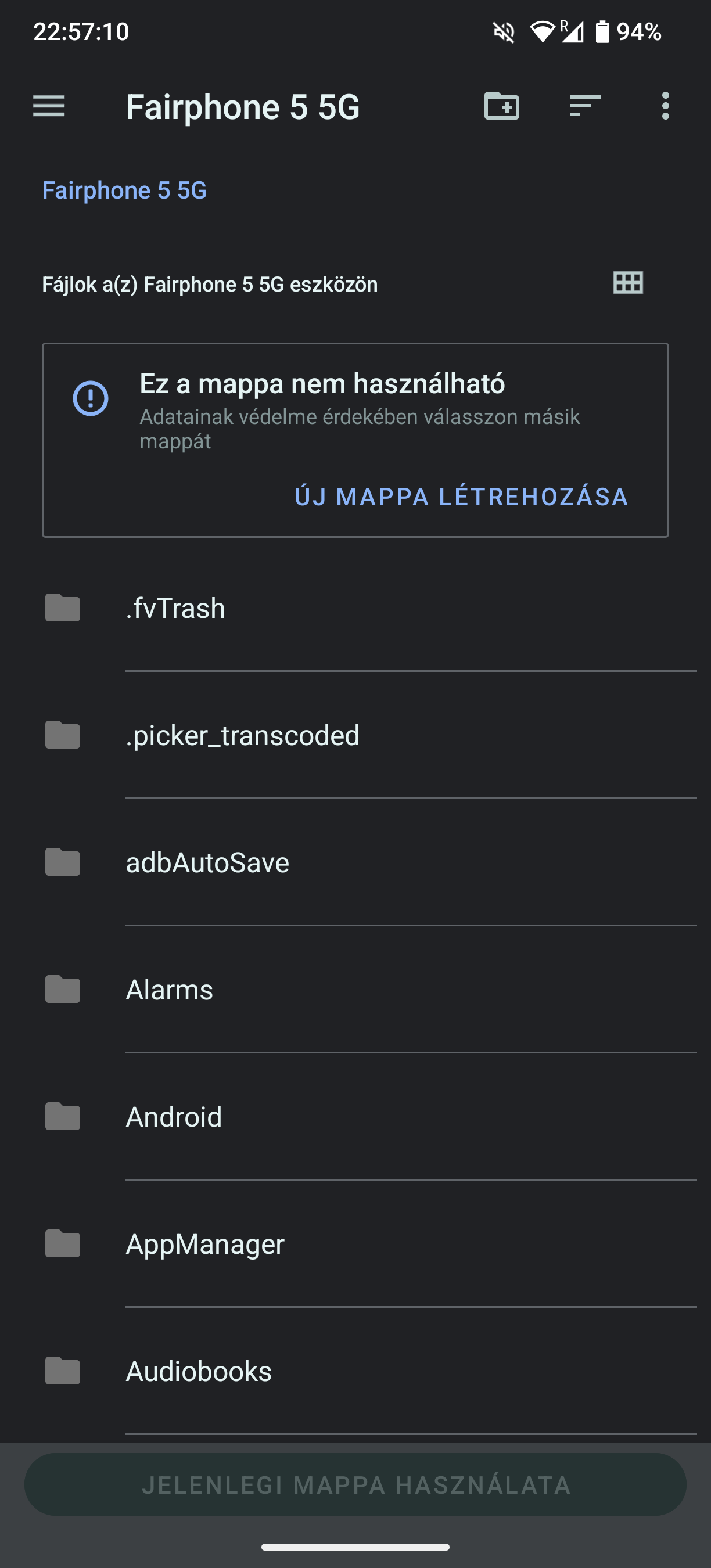The image size is (711, 1568).
Task: Open the adbAutoSave folder
Action: tap(355, 862)
